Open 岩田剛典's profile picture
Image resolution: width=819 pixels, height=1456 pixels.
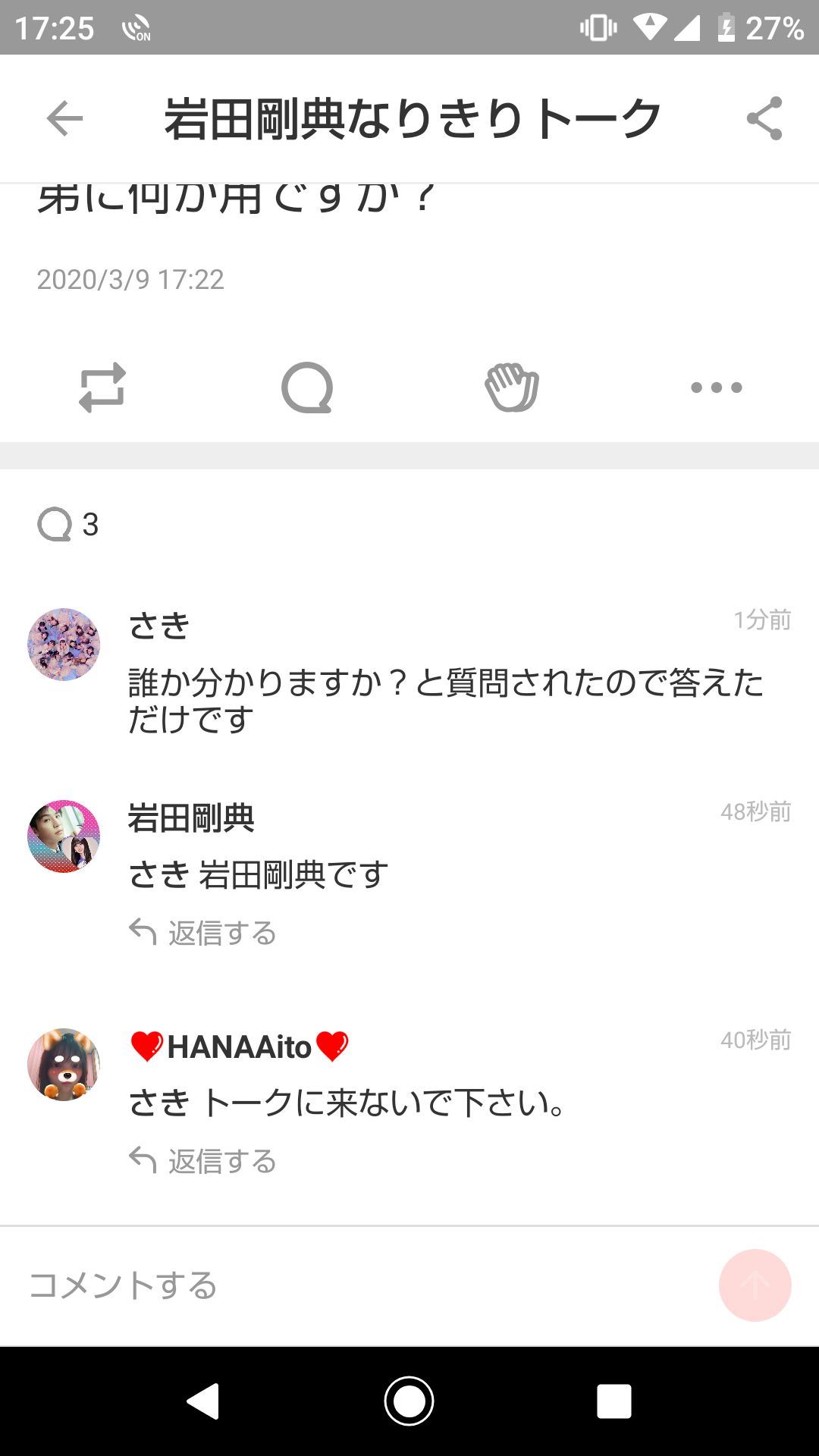pyautogui.click(x=64, y=834)
